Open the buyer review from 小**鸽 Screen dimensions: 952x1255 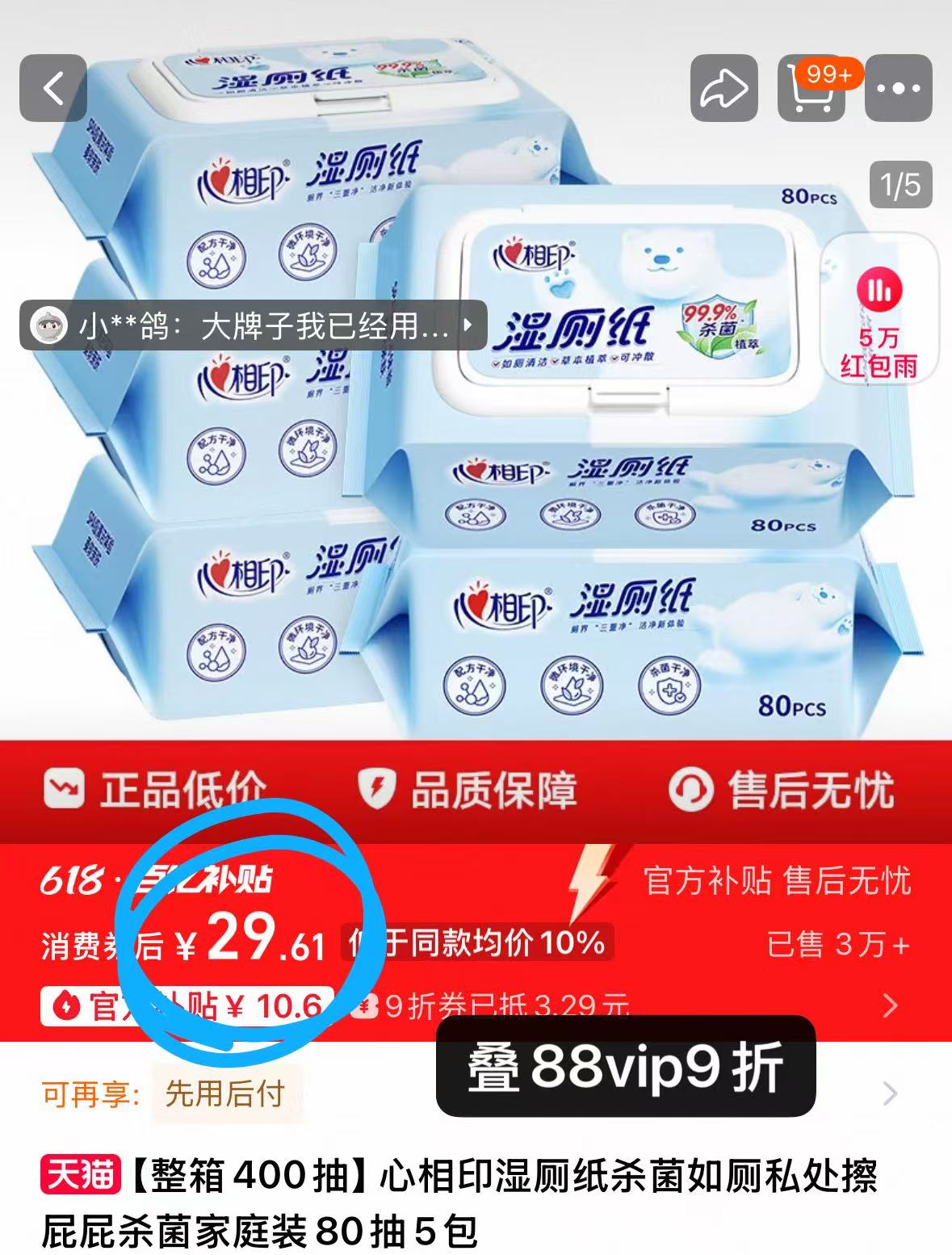tap(253, 325)
